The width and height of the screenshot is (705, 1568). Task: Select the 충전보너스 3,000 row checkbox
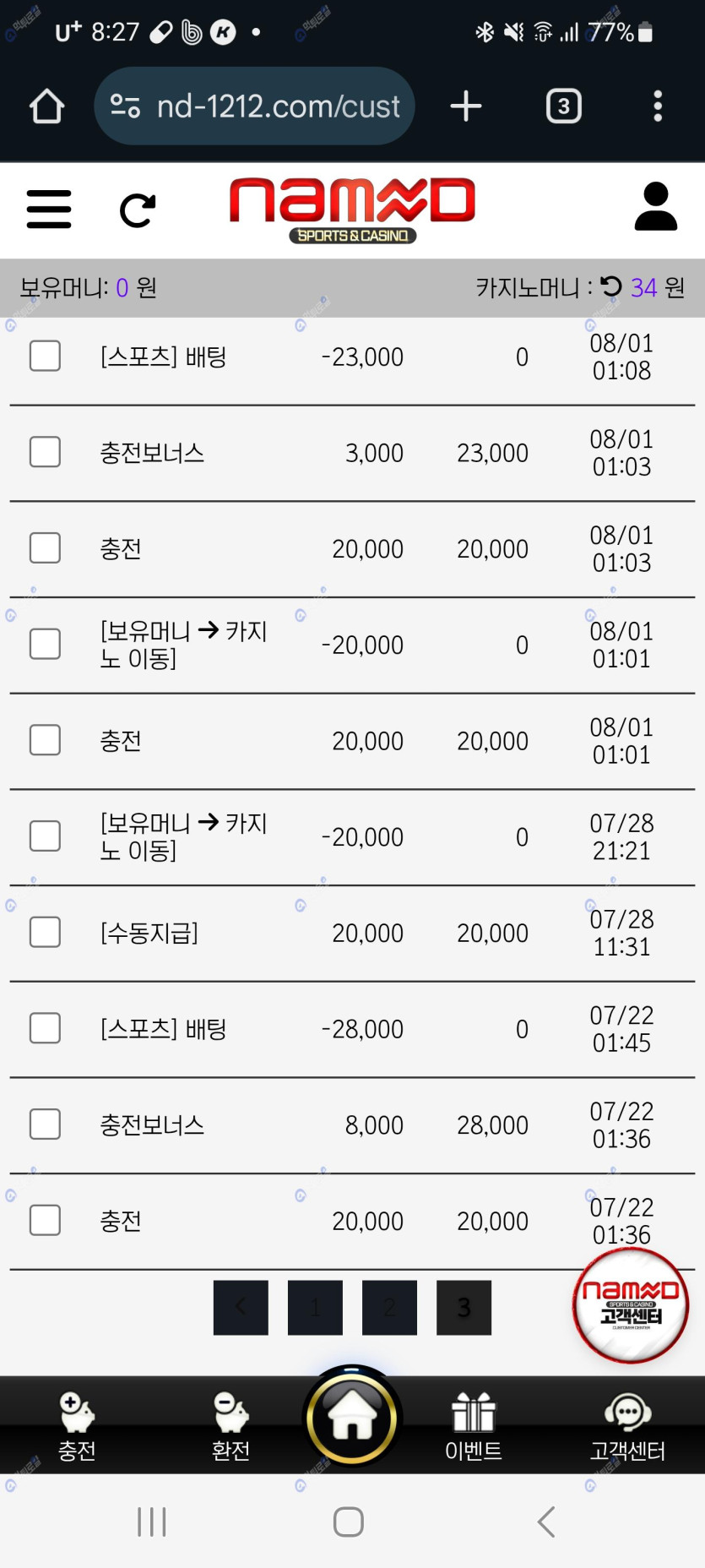pyautogui.click(x=45, y=452)
